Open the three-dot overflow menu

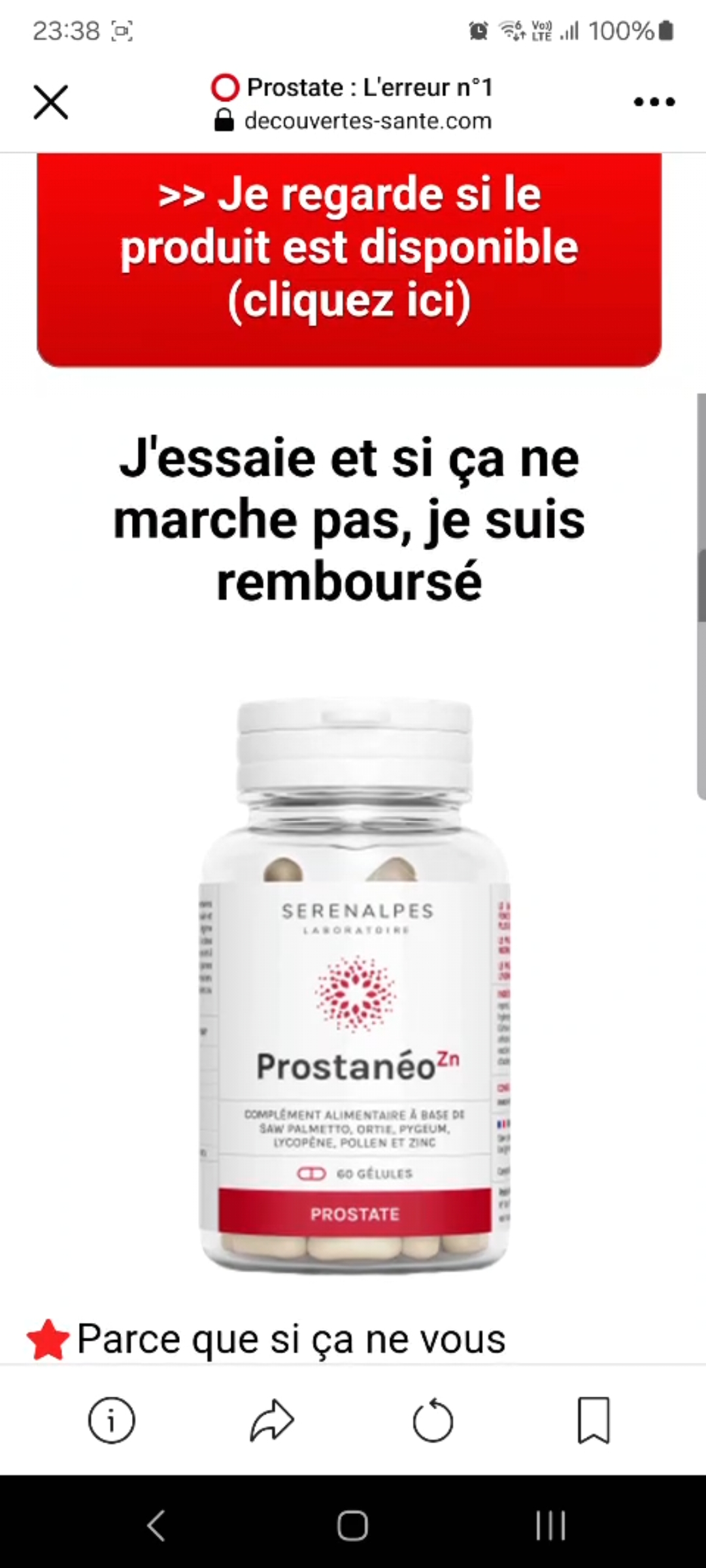point(654,102)
